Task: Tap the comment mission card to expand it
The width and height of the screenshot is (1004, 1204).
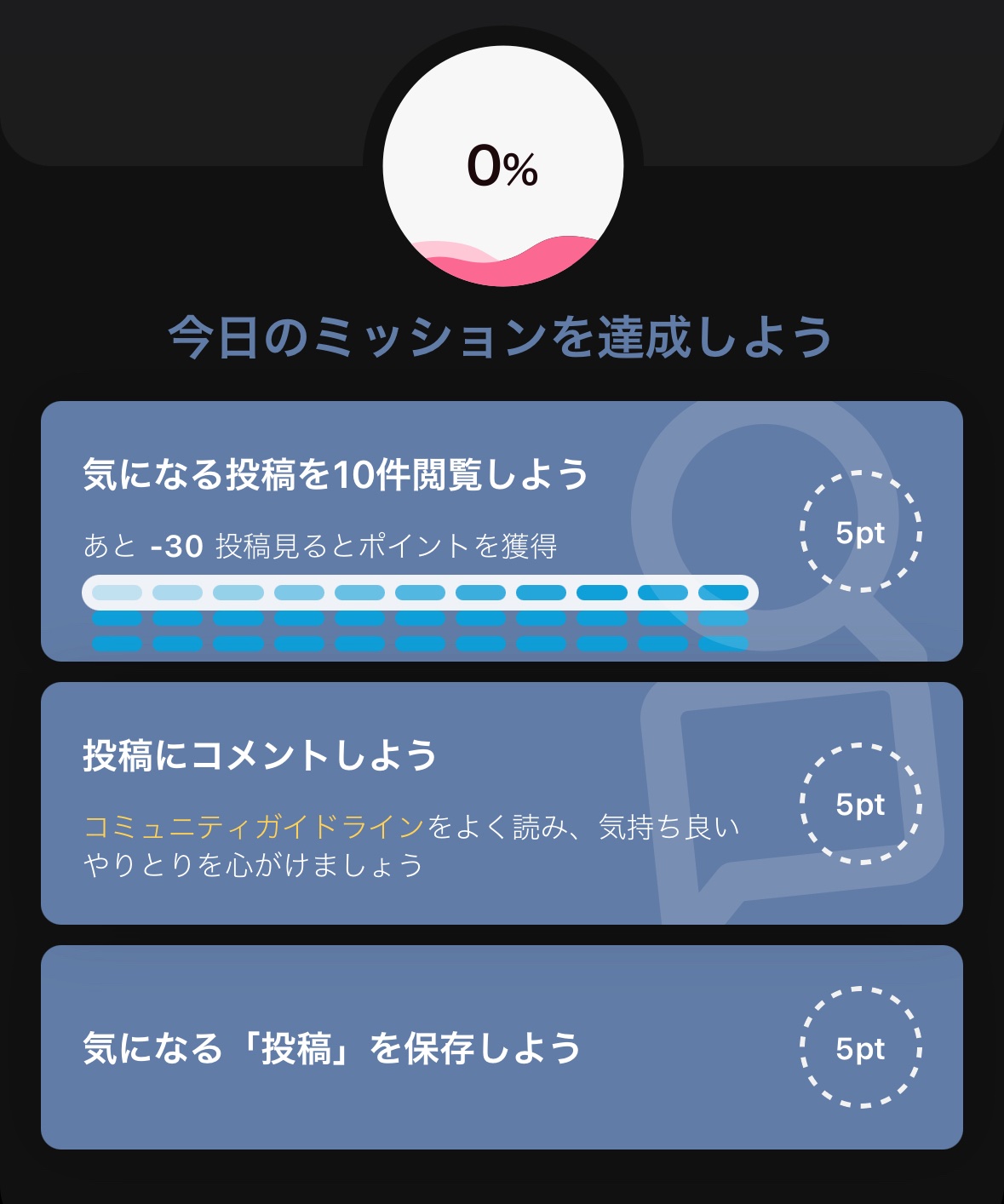Action: [426, 800]
